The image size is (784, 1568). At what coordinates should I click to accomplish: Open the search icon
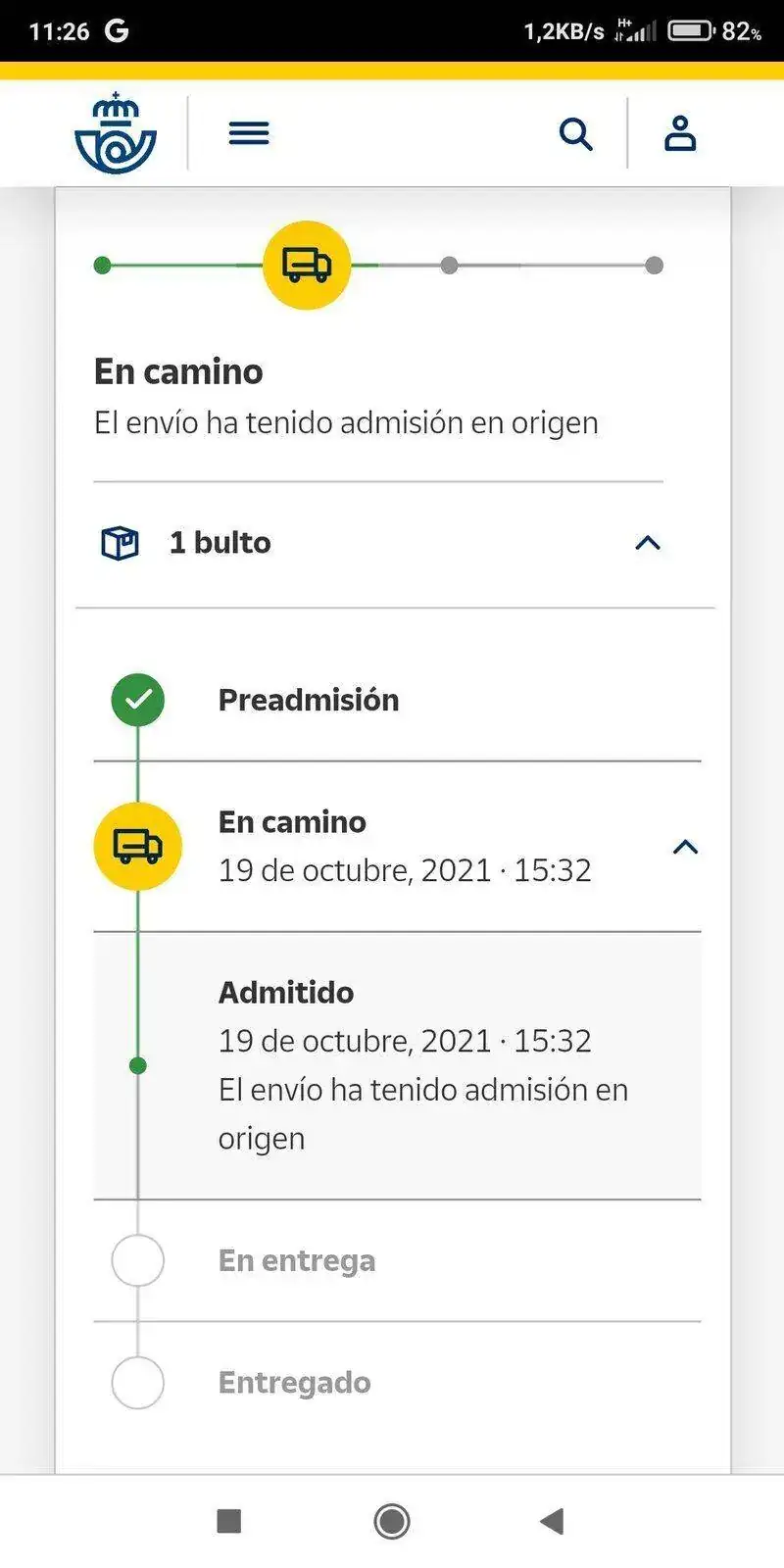pyautogui.click(x=576, y=134)
